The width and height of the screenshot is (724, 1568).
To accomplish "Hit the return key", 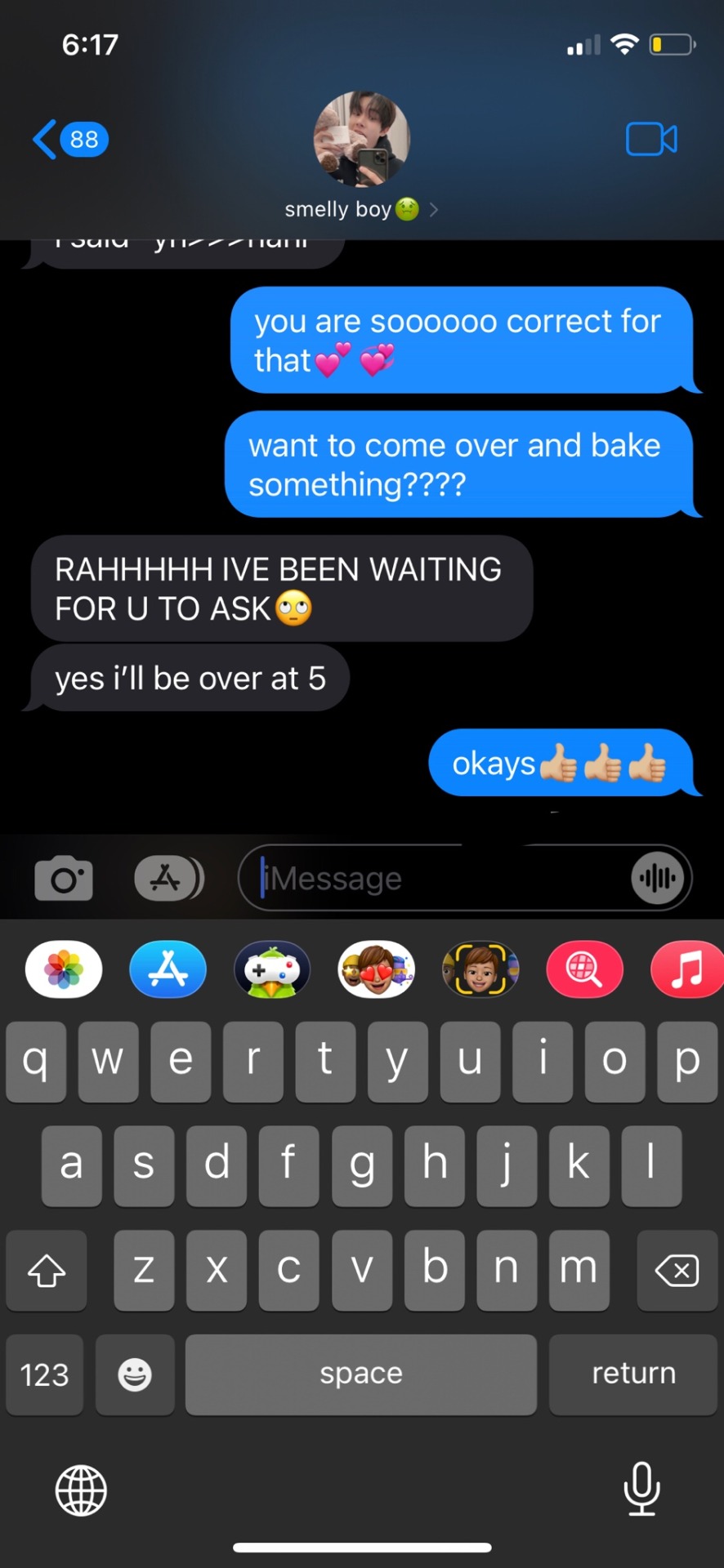I will coord(633,1374).
